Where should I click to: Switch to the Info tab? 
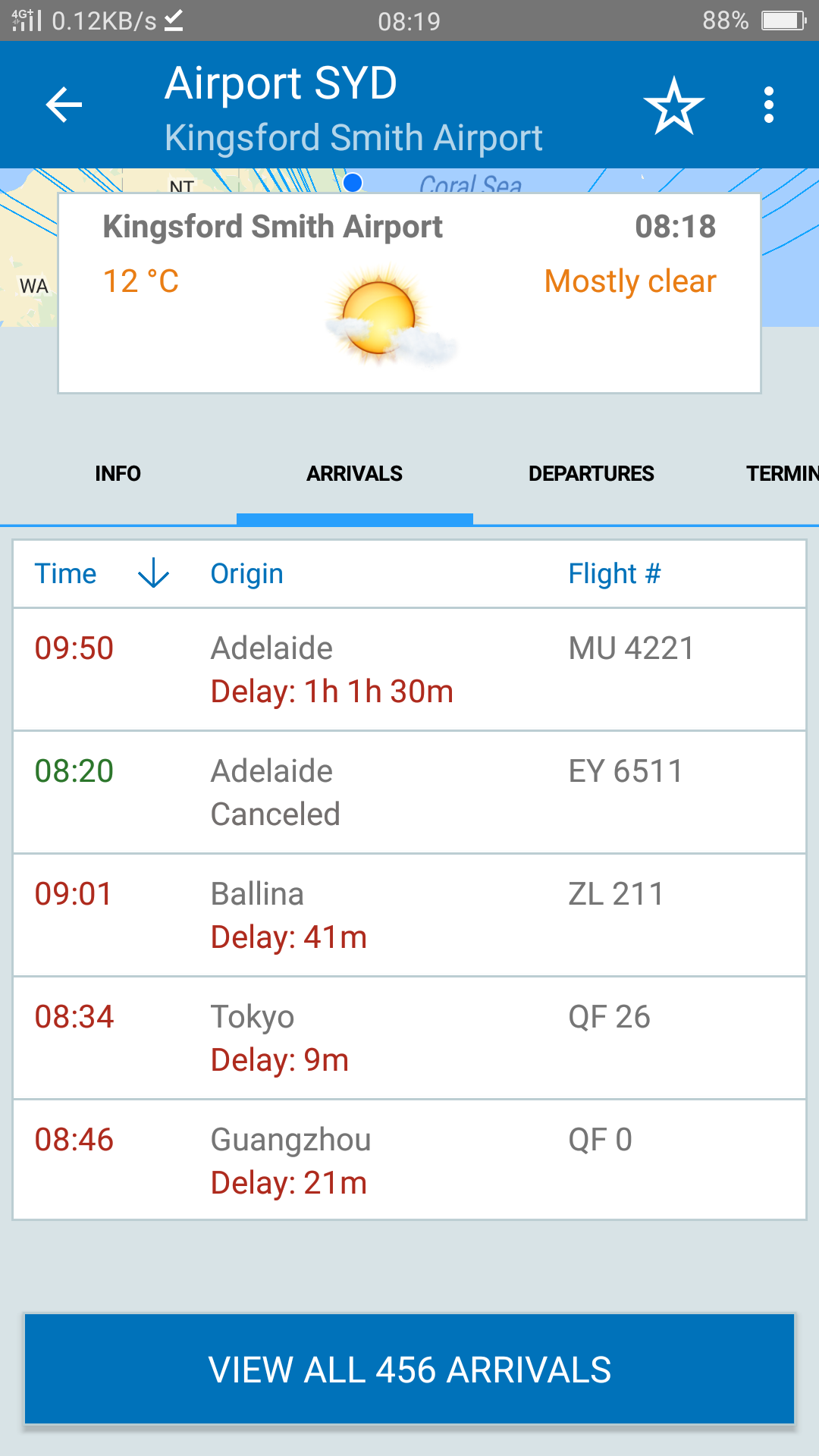click(x=118, y=473)
